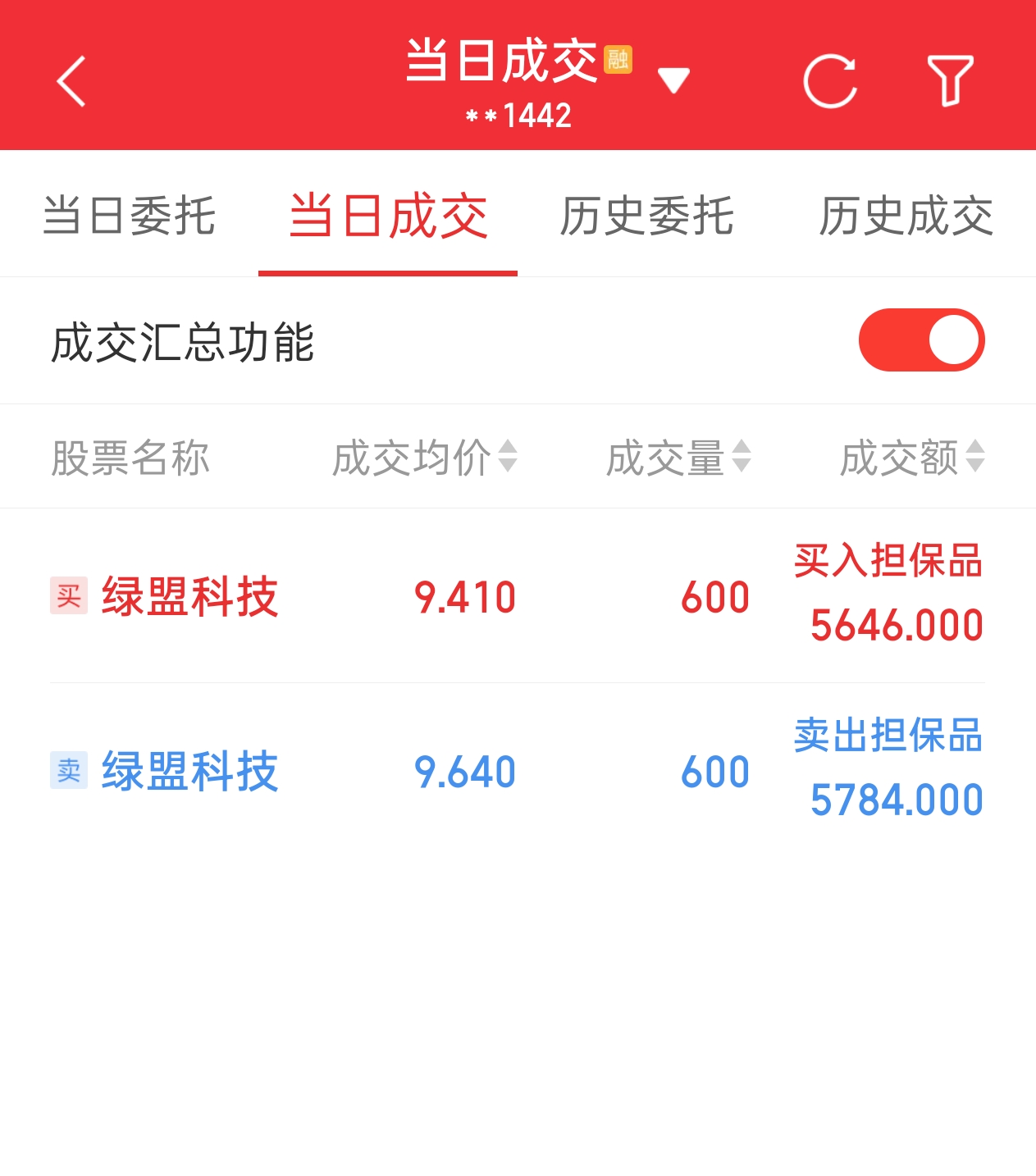
Task: Click the masked account number **1442
Action: click(x=518, y=116)
